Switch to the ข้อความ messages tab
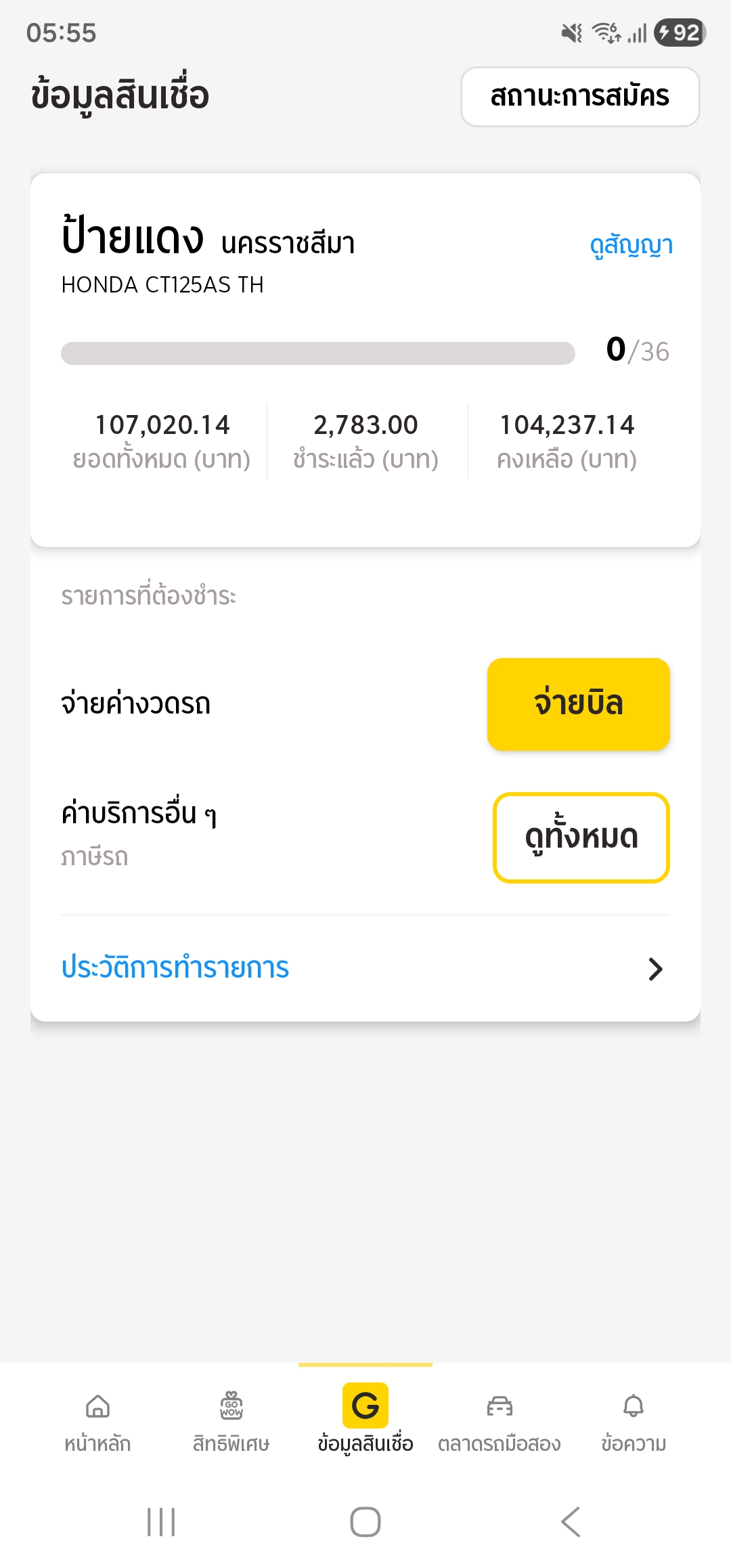Image resolution: width=731 pixels, height=1568 pixels. pyautogui.click(x=634, y=1420)
